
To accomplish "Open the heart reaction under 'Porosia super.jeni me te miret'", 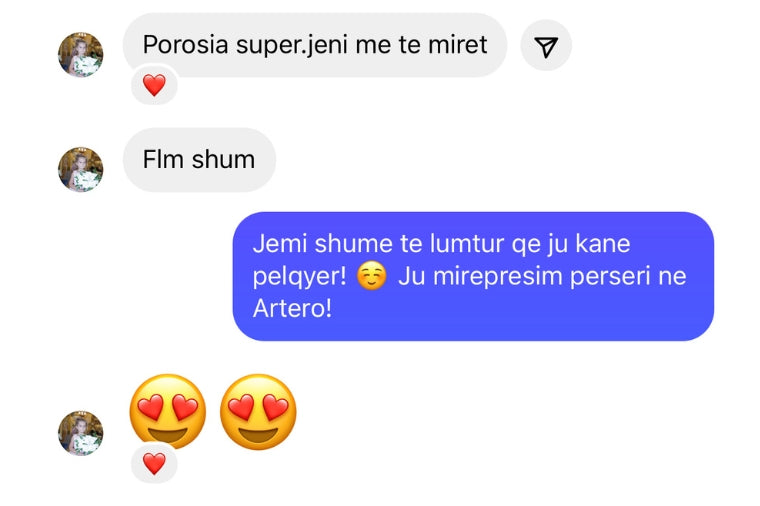I will tap(154, 86).
